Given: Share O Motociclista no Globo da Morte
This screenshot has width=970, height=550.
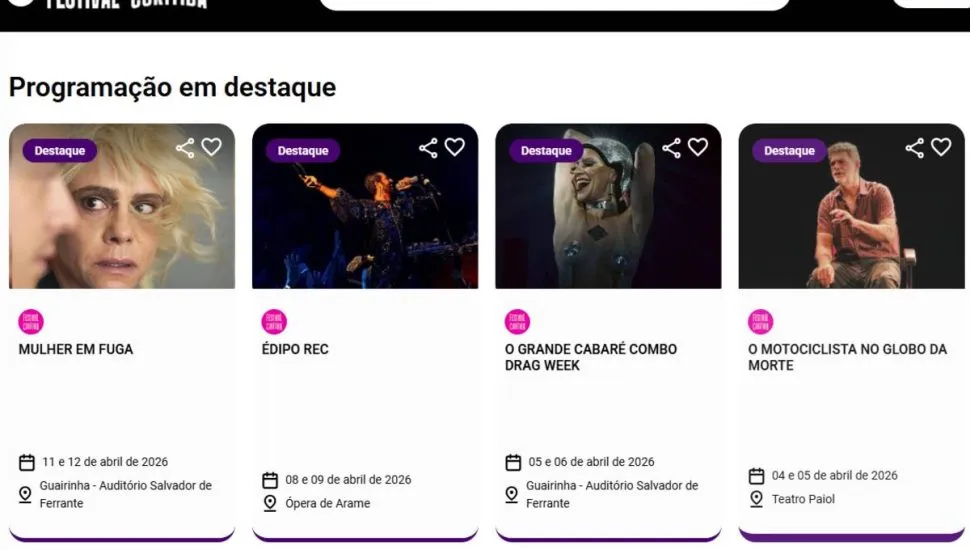Looking at the screenshot, I should [914, 148].
